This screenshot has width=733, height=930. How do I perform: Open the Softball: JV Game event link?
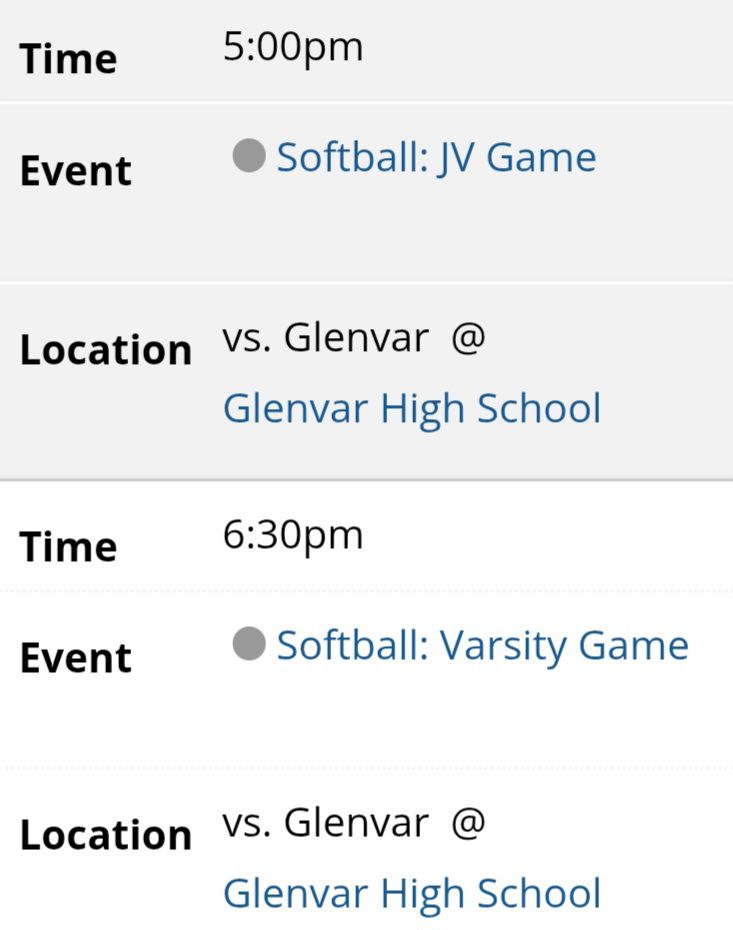436,158
